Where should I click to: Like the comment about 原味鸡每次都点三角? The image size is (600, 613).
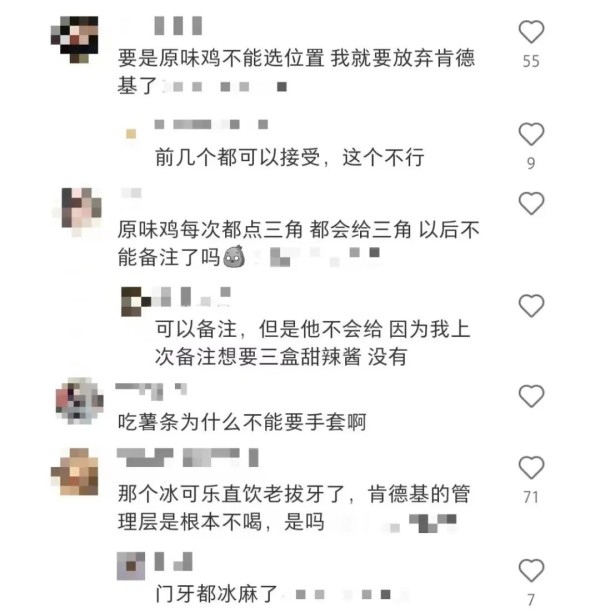tap(532, 204)
